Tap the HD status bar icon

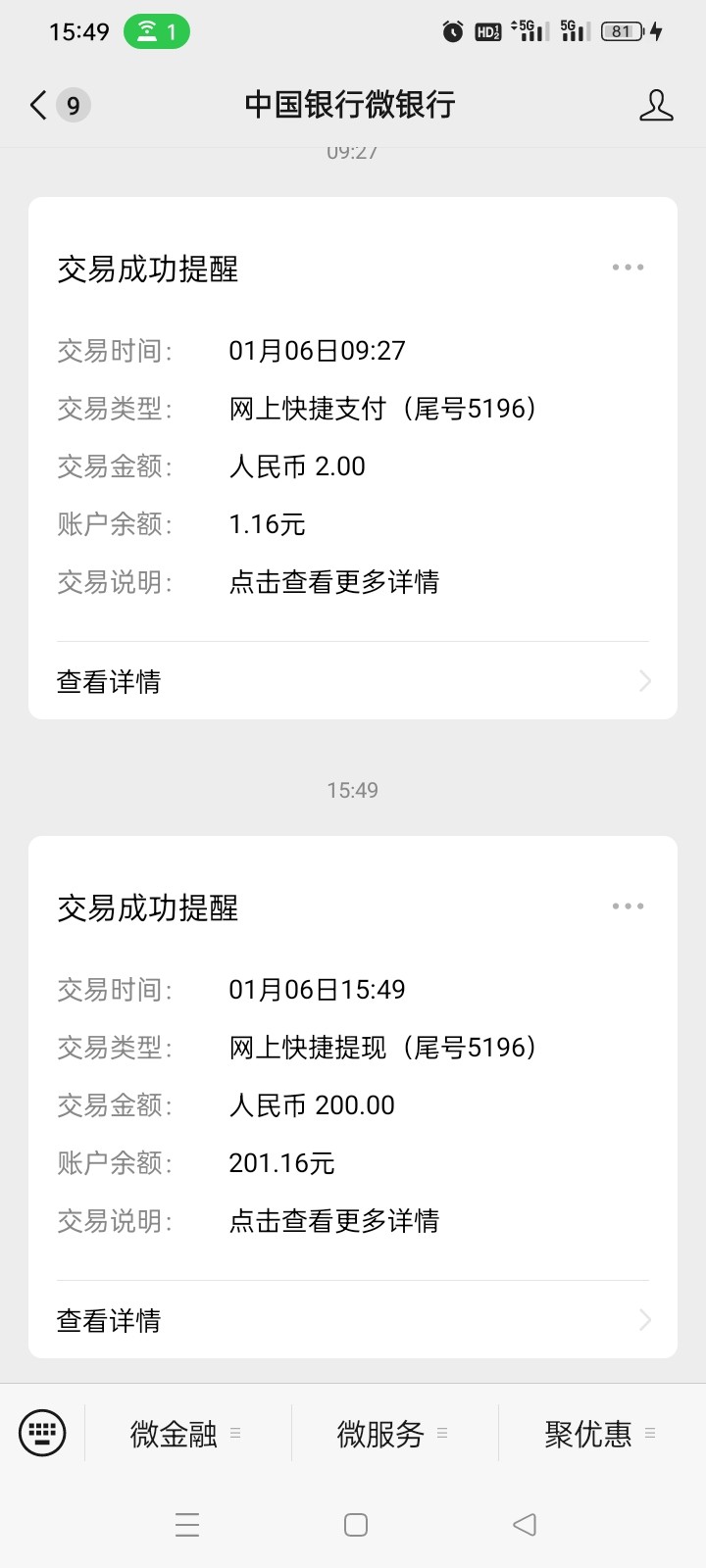(x=488, y=30)
